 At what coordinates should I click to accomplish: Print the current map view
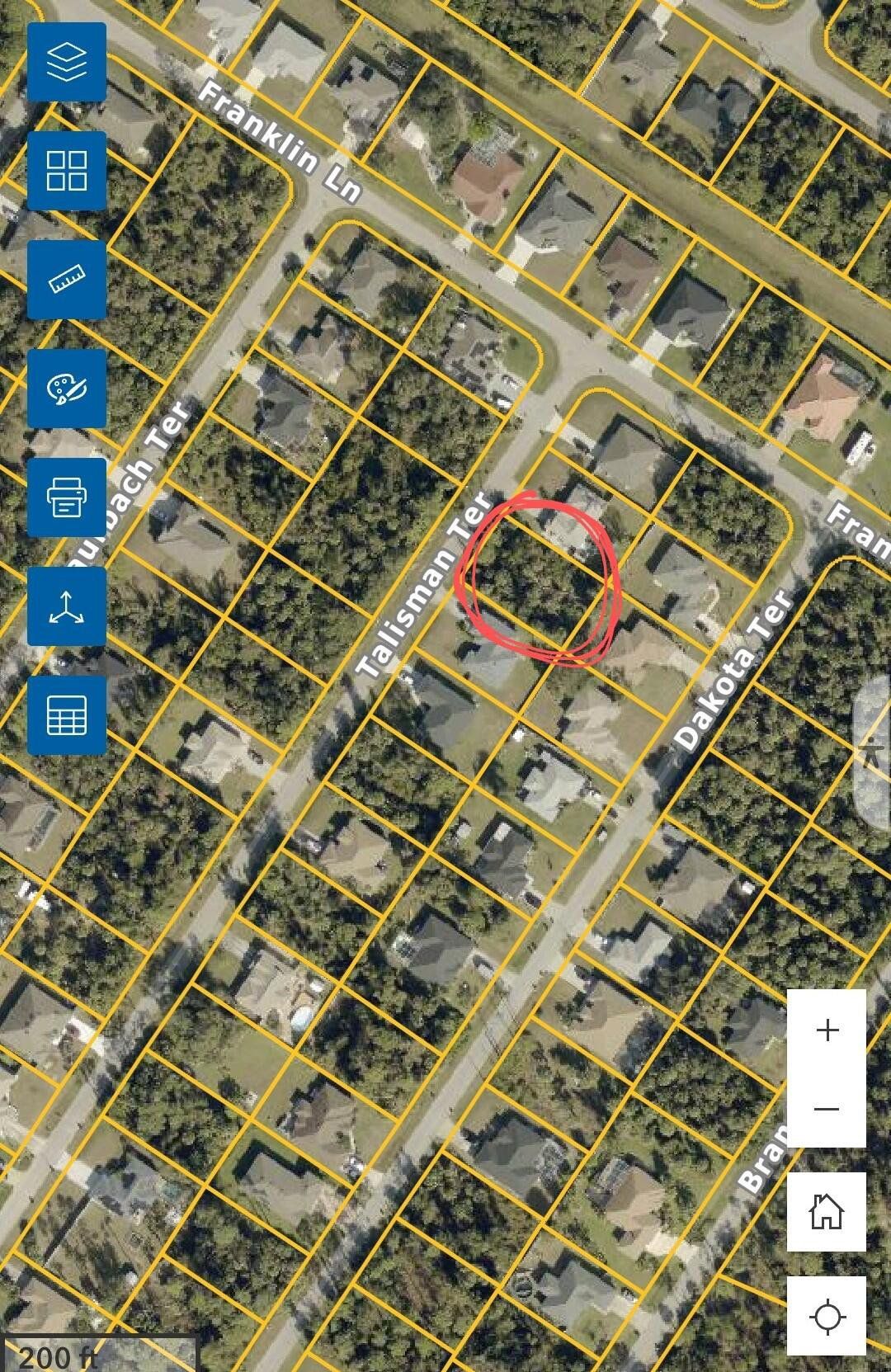click(67, 497)
